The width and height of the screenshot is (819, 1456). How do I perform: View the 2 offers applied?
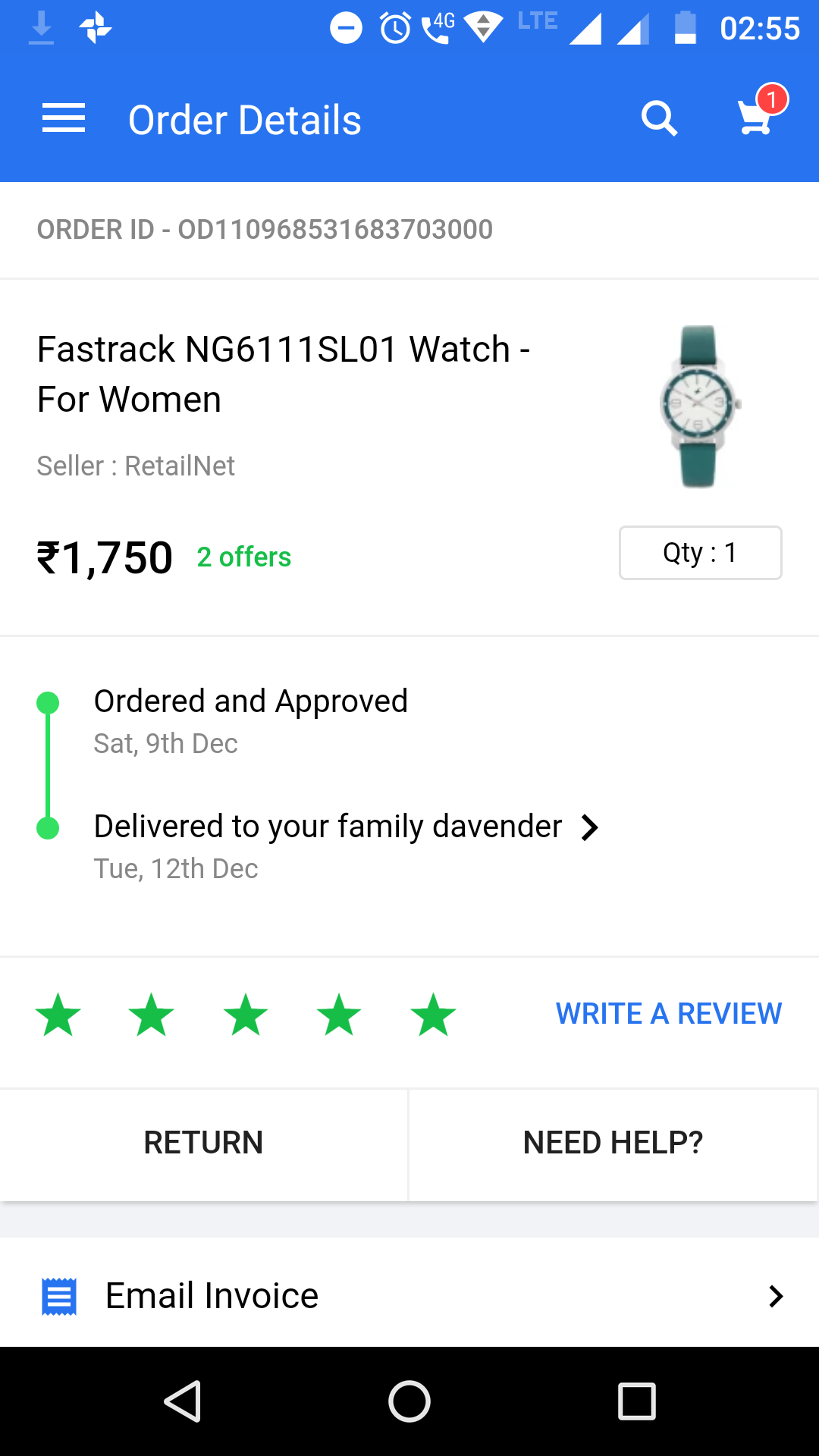click(243, 557)
